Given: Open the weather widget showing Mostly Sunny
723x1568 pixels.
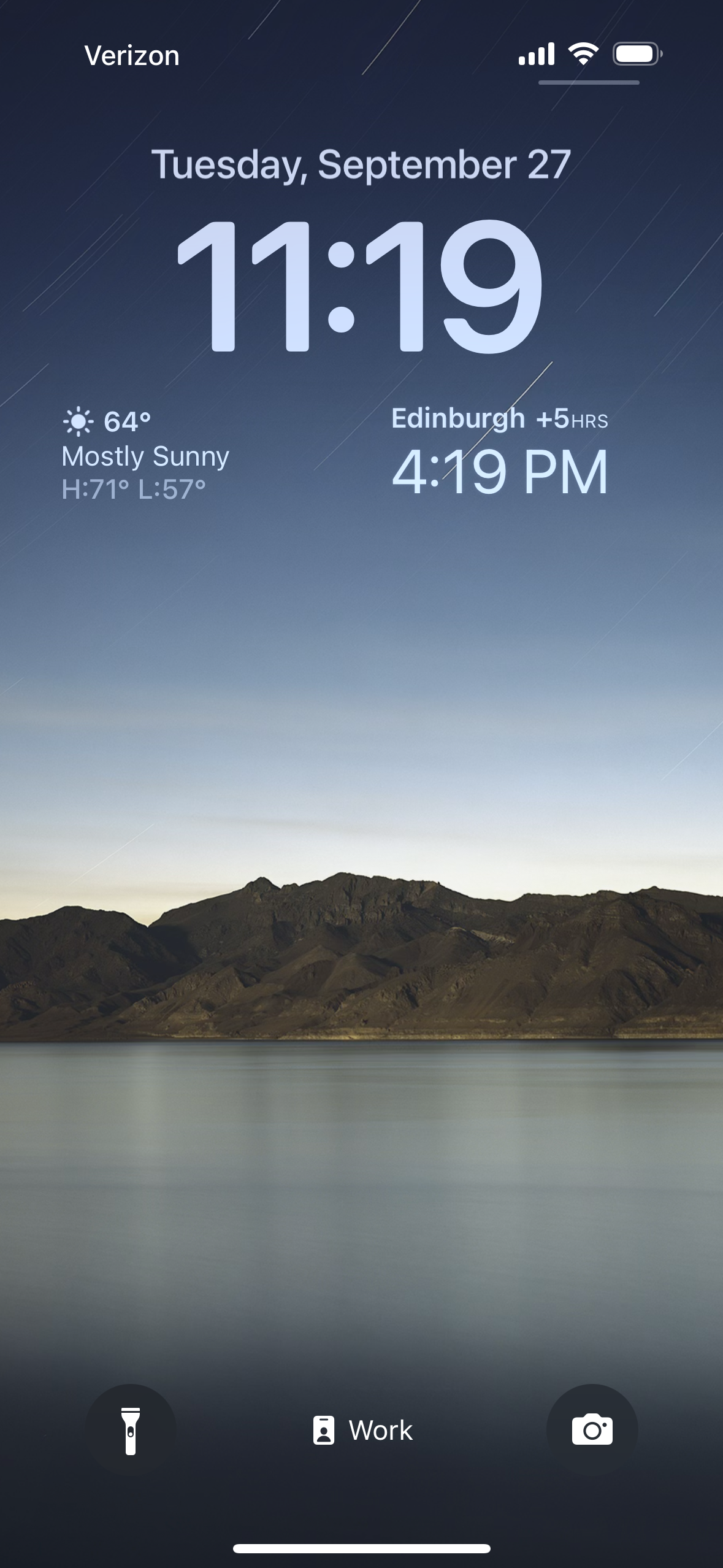Looking at the screenshot, I should tap(145, 455).
